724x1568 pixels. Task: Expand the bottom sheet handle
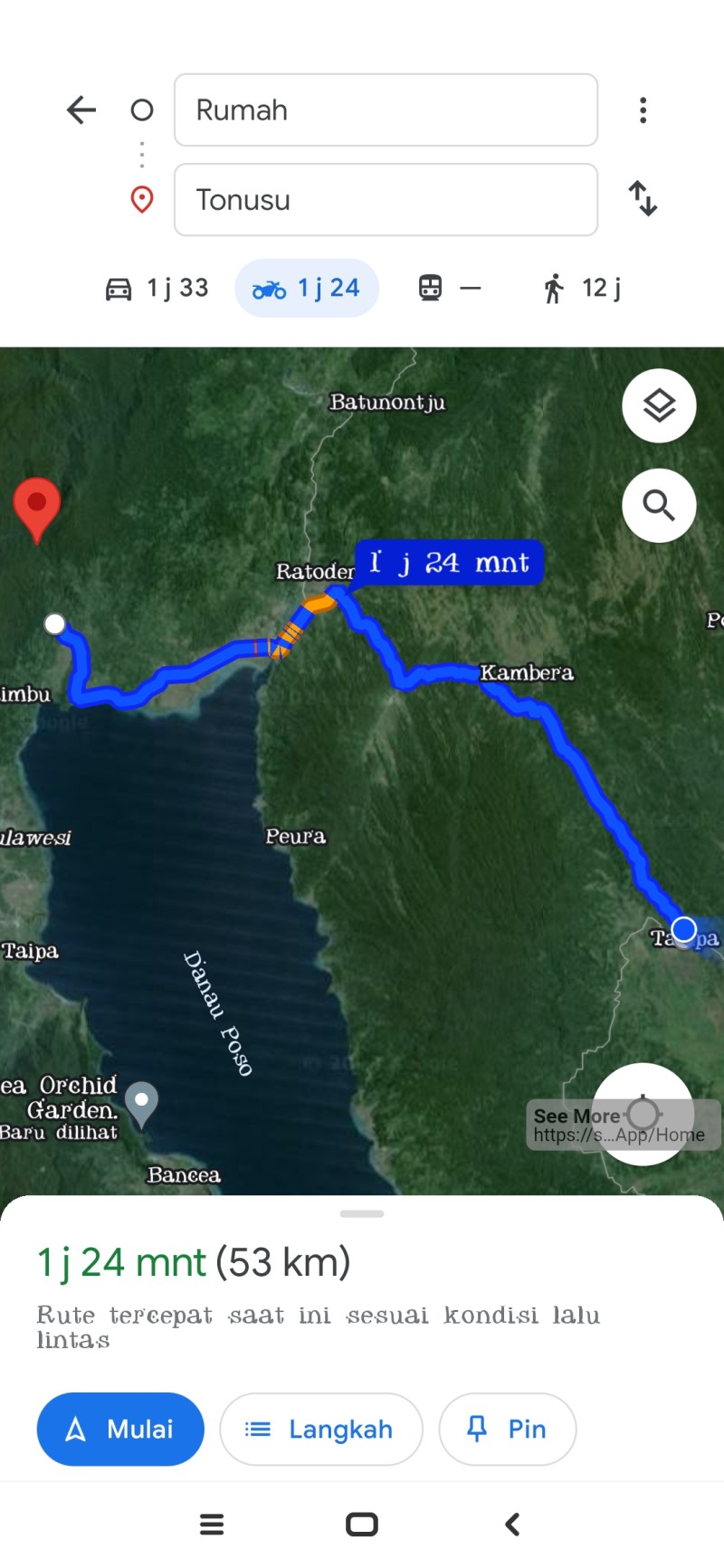(362, 1213)
